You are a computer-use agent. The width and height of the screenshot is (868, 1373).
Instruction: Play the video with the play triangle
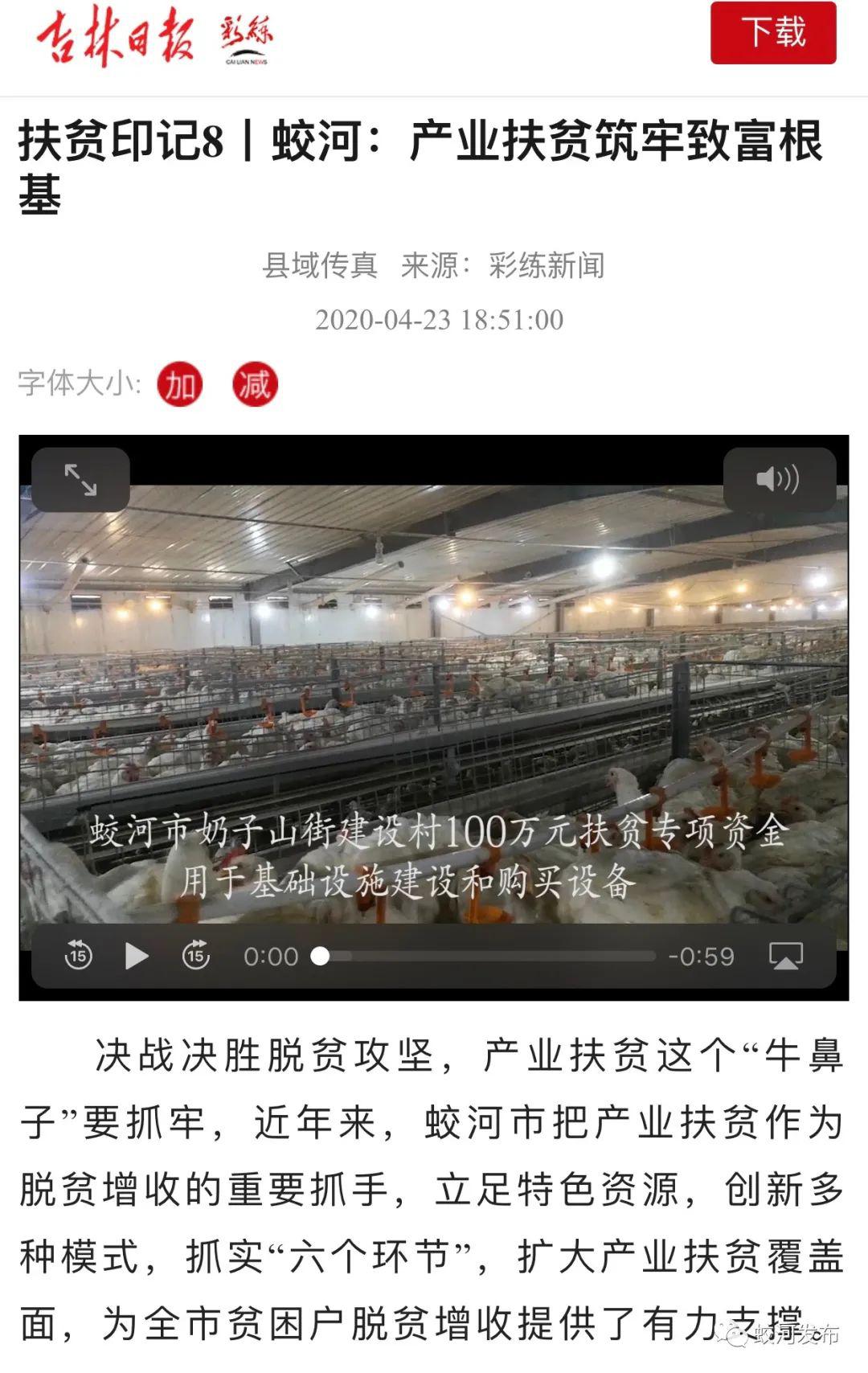(137, 957)
